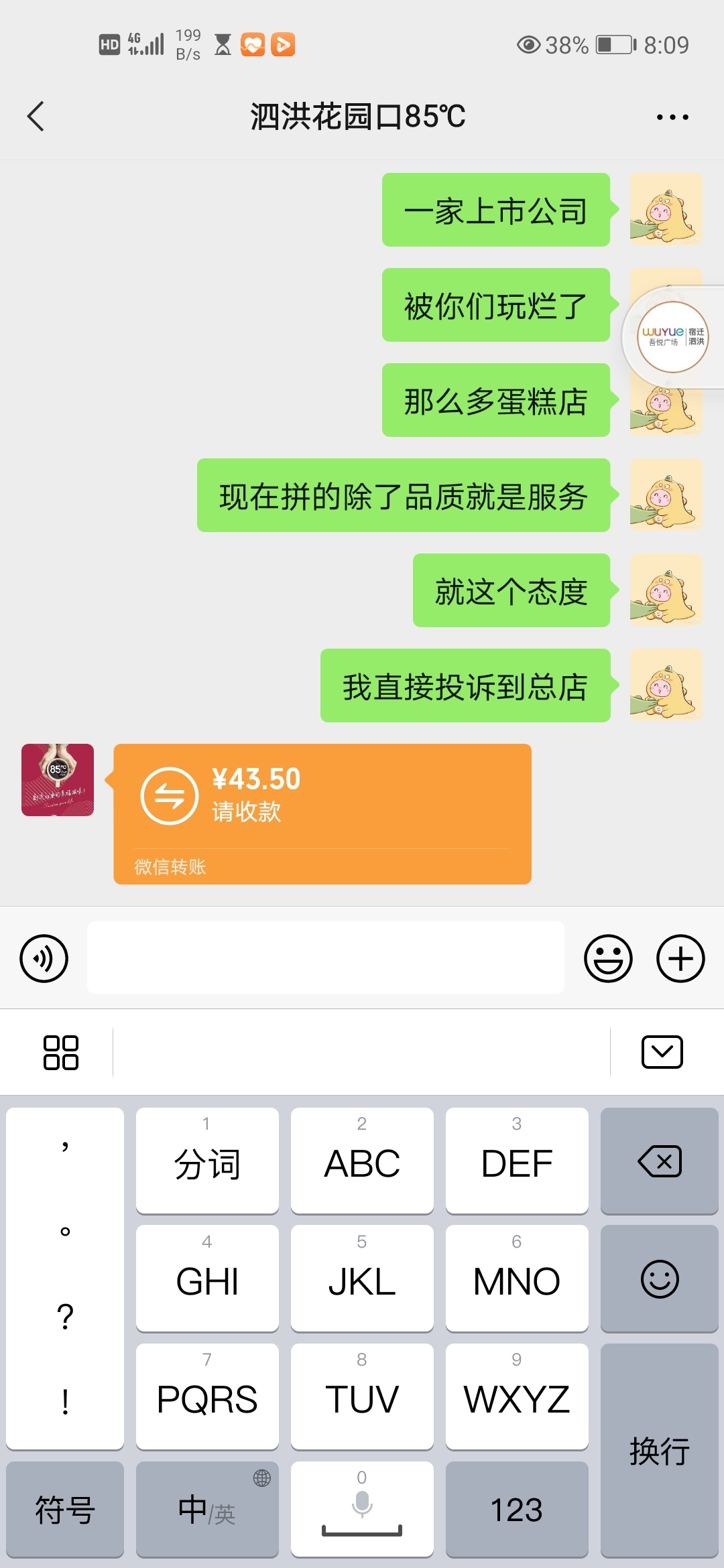724x1568 pixels.
Task: Tap the 分词 key
Action: point(206,1161)
